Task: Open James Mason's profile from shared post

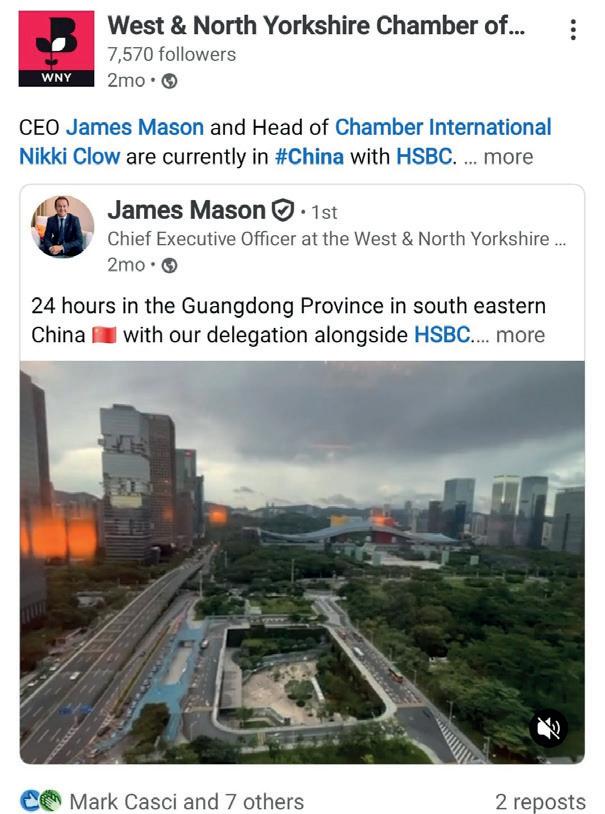Action: pos(187,210)
